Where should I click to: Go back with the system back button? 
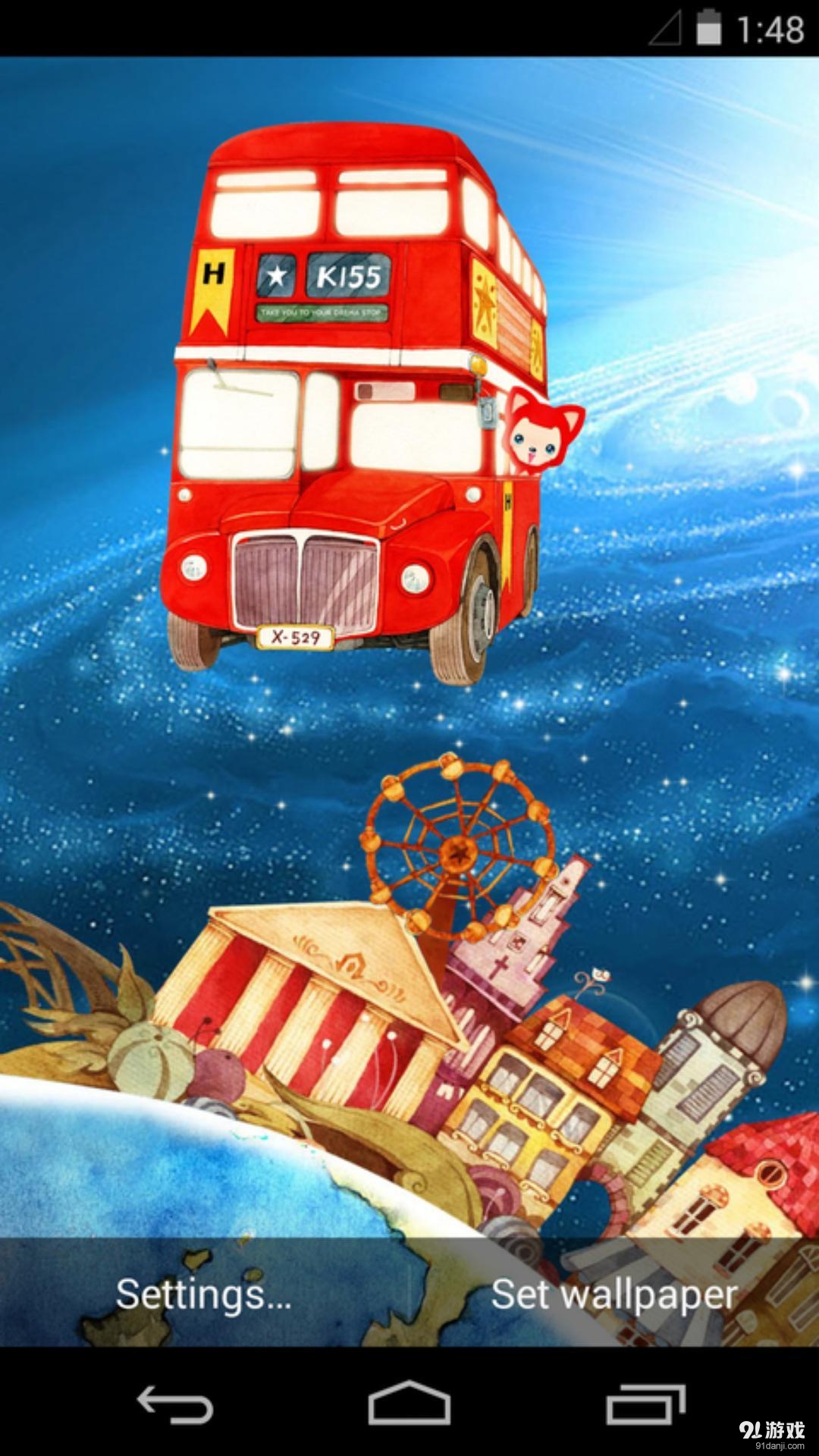coord(174,1404)
